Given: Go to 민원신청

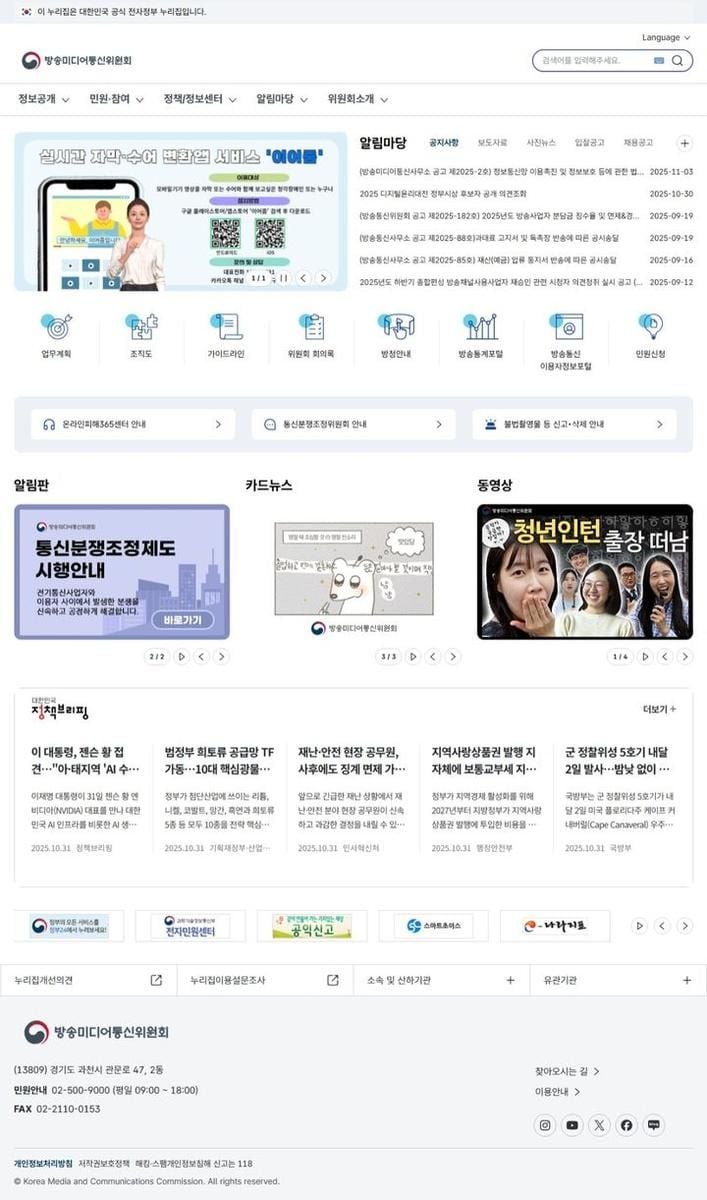Looking at the screenshot, I should pyautogui.click(x=650, y=335).
